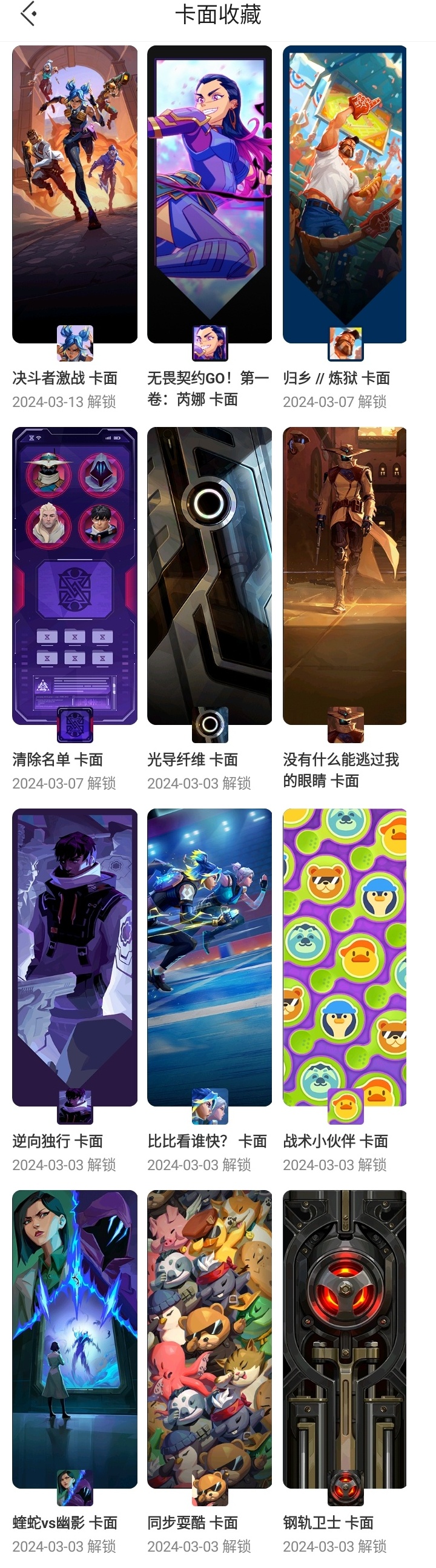Choose 蝰蛇vs幽影 卡面 card
This screenshot has height=1568, width=436.
pyautogui.click(x=75, y=1339)
